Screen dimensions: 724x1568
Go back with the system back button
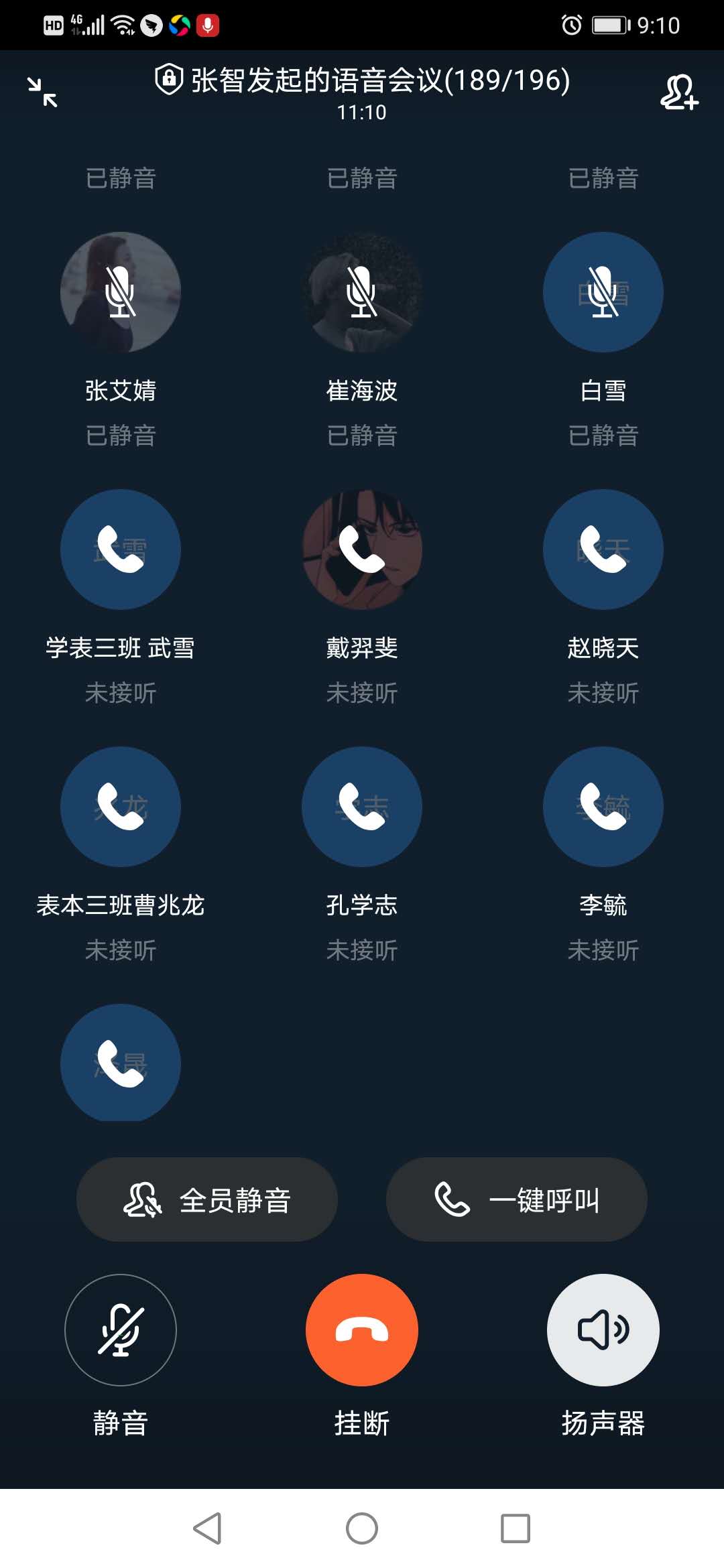(x=207, y=1528)
